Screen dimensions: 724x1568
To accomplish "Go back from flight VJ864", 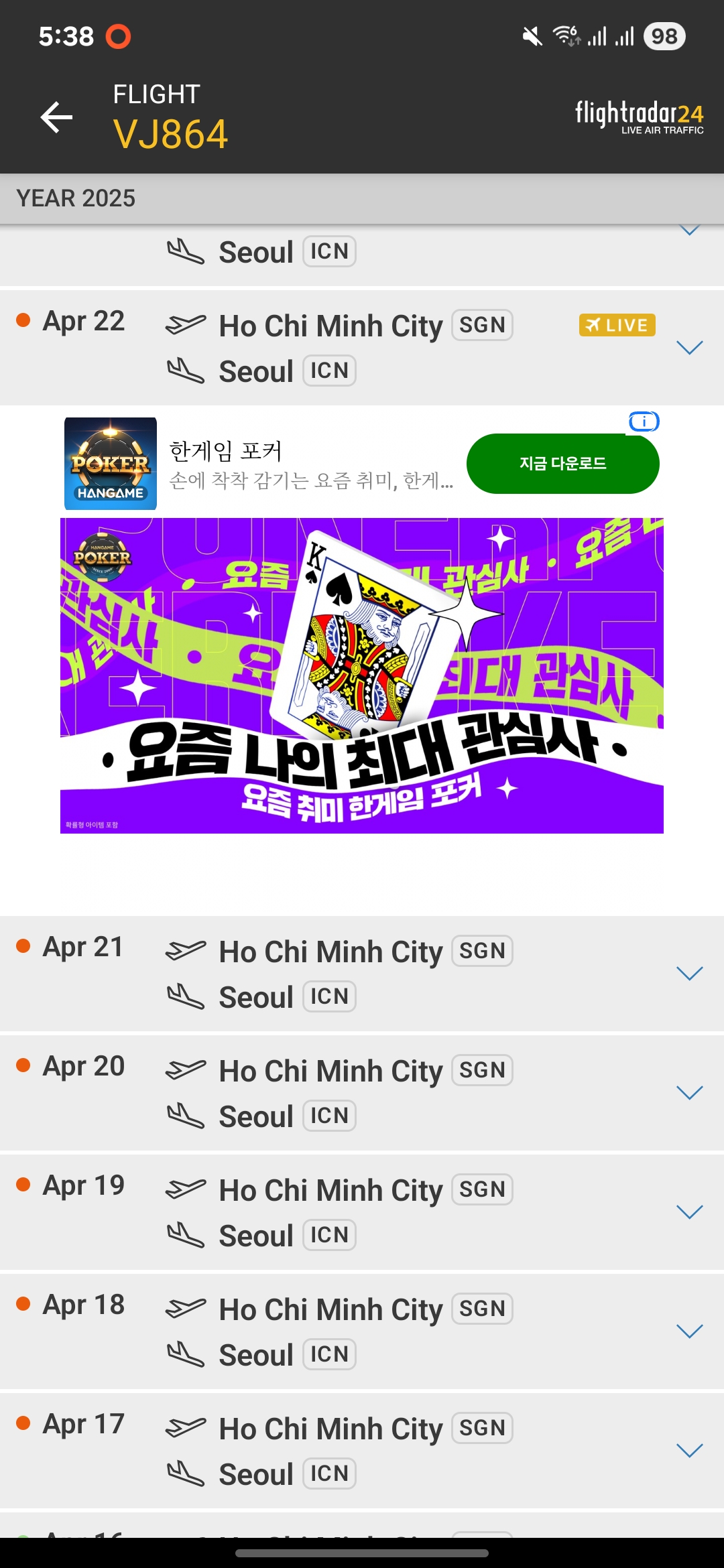I will (56, 117).
